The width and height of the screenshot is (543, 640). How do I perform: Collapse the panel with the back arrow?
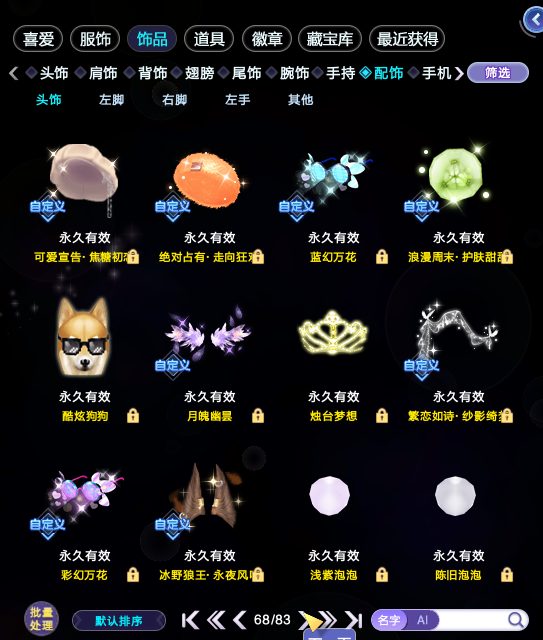pos(534,20)
